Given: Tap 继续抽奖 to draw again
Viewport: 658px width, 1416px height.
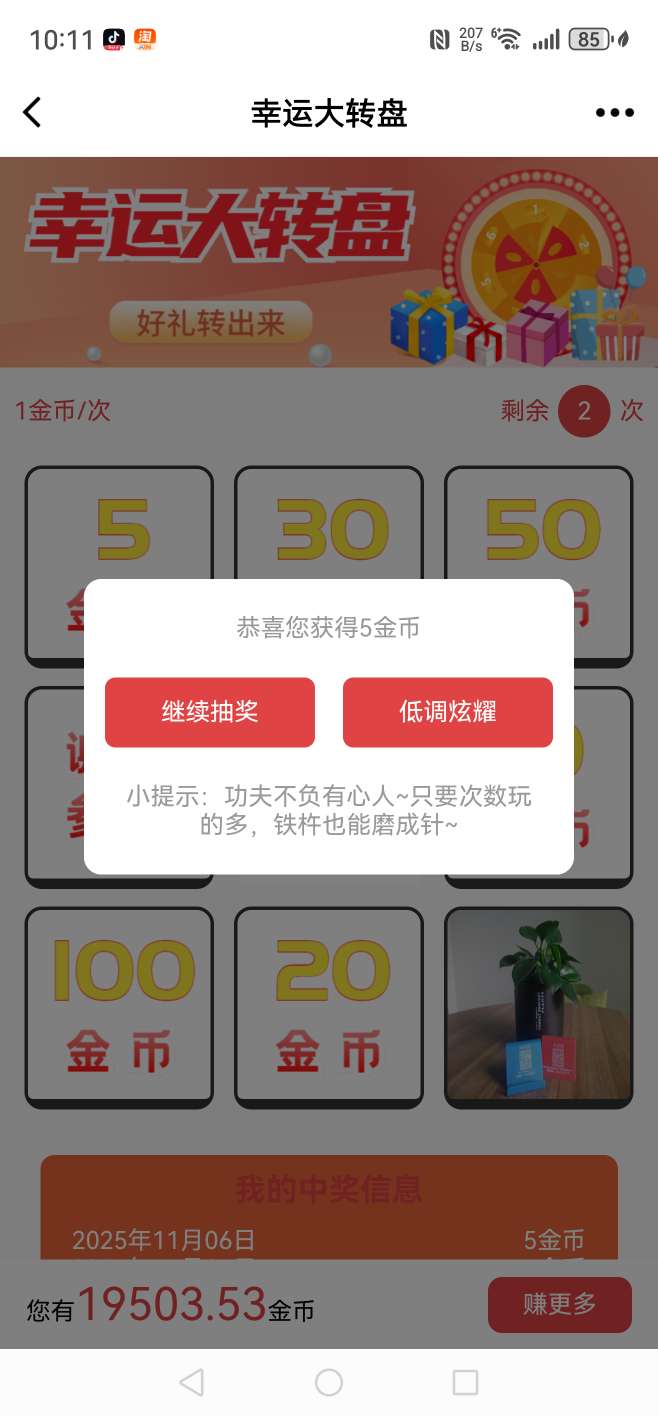Looking at the screenshot, I should (210, 712).
